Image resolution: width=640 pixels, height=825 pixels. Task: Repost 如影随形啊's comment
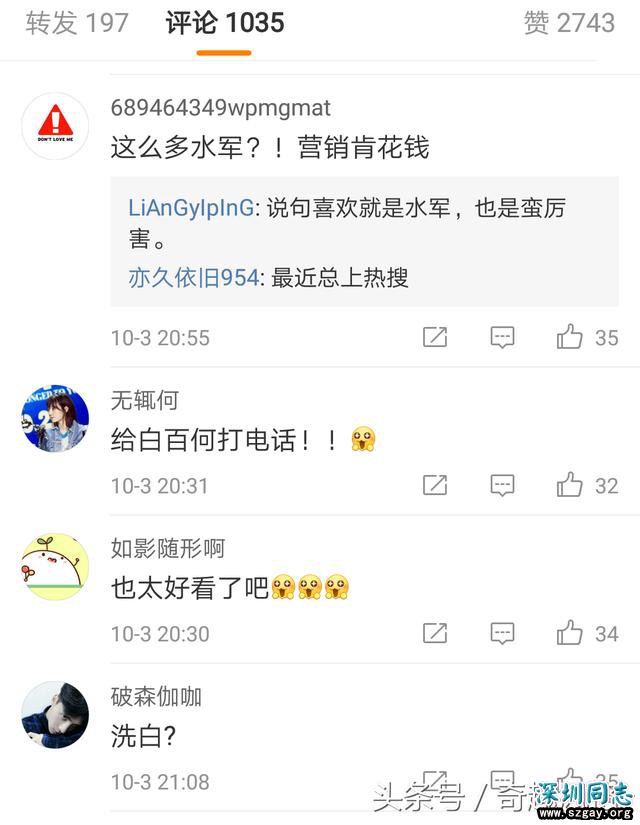point(435,633)
